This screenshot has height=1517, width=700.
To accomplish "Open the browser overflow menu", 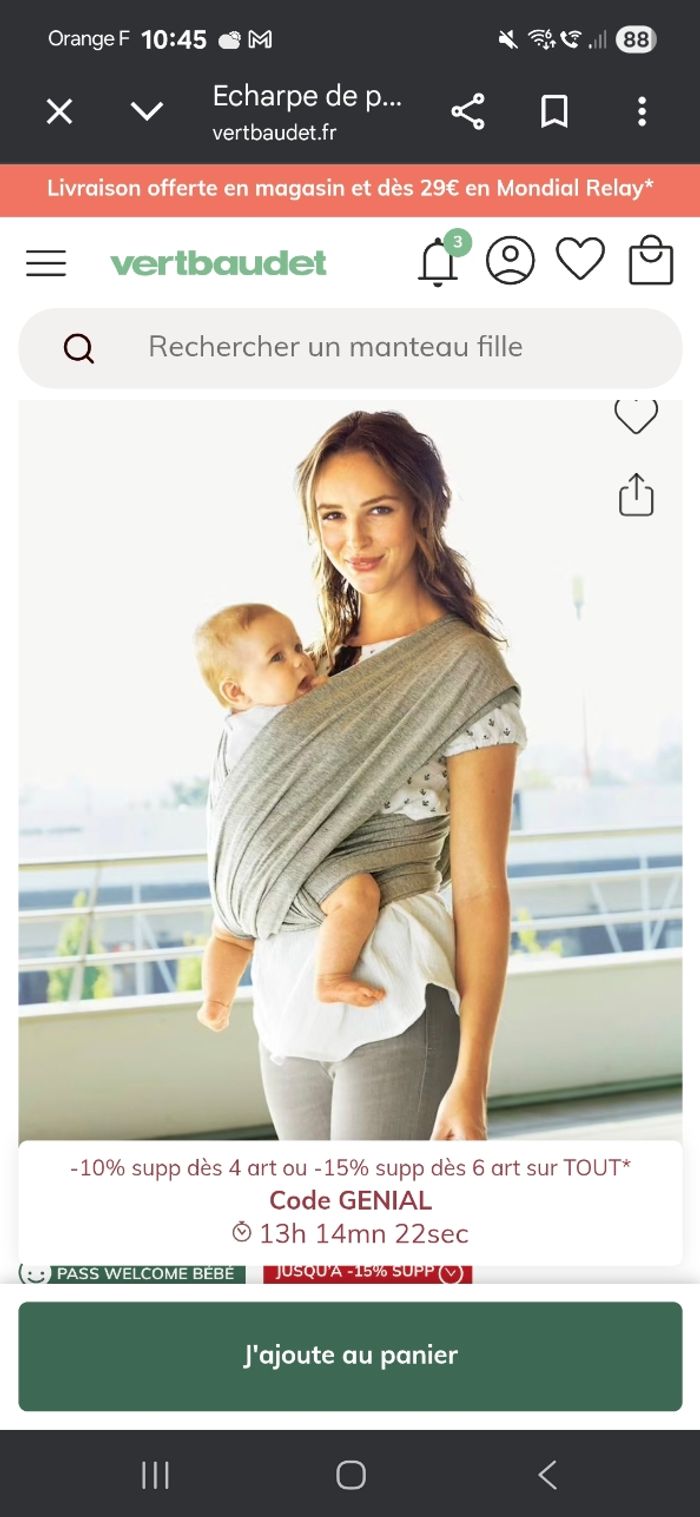I will [x=641, y=112].
